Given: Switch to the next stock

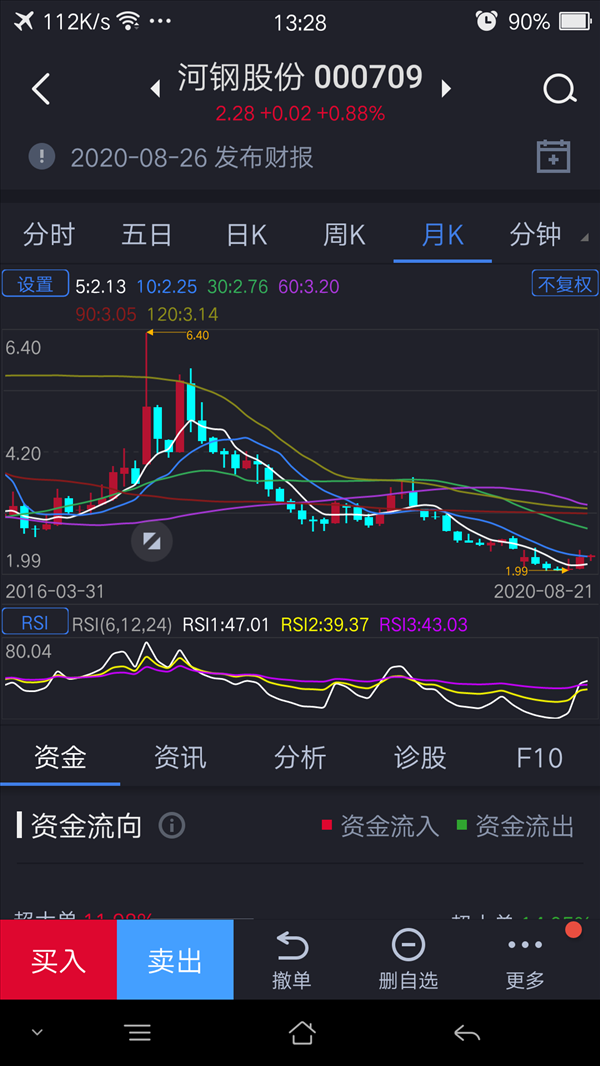Looking at the screenshot, I should point(446,88).
